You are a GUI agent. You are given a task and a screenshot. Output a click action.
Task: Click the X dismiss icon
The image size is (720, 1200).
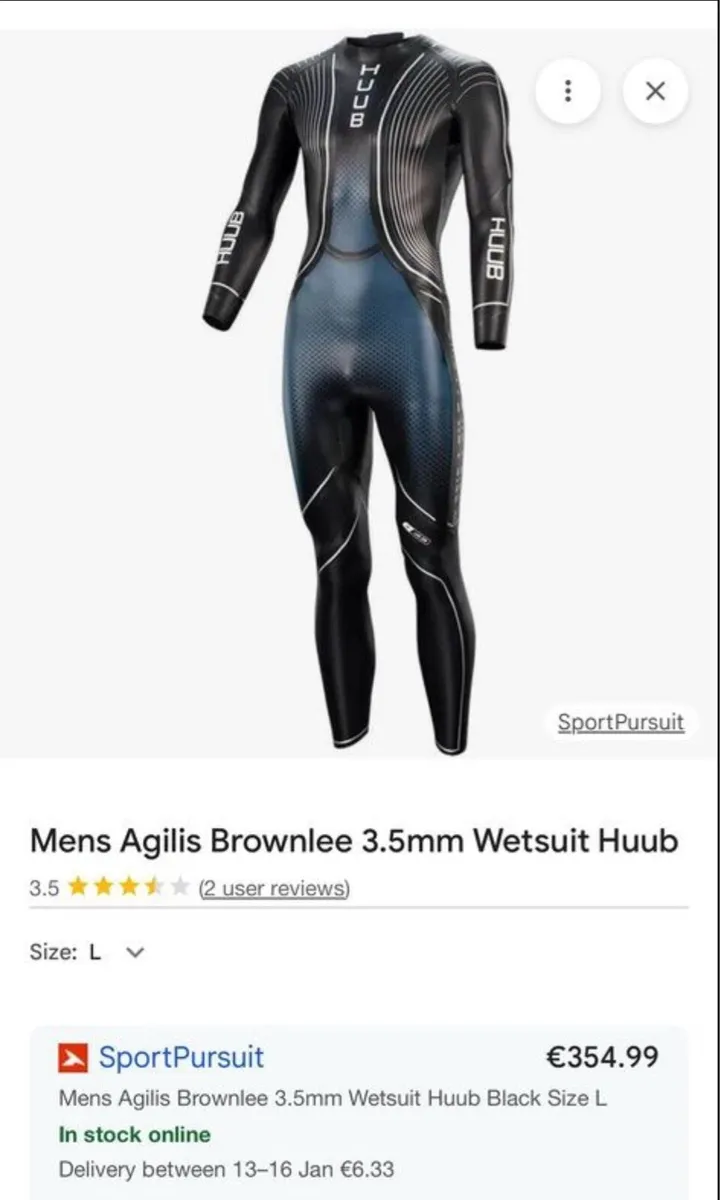pyautogui.click(x=655, y=90)
